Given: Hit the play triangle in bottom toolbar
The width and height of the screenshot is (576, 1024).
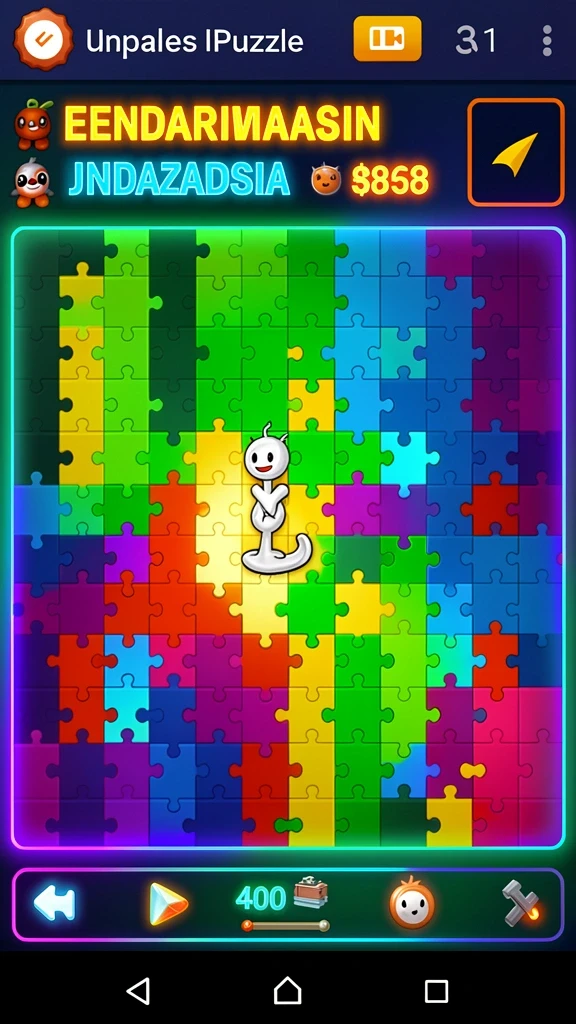Looking at the screenshot, I should 168,904.
